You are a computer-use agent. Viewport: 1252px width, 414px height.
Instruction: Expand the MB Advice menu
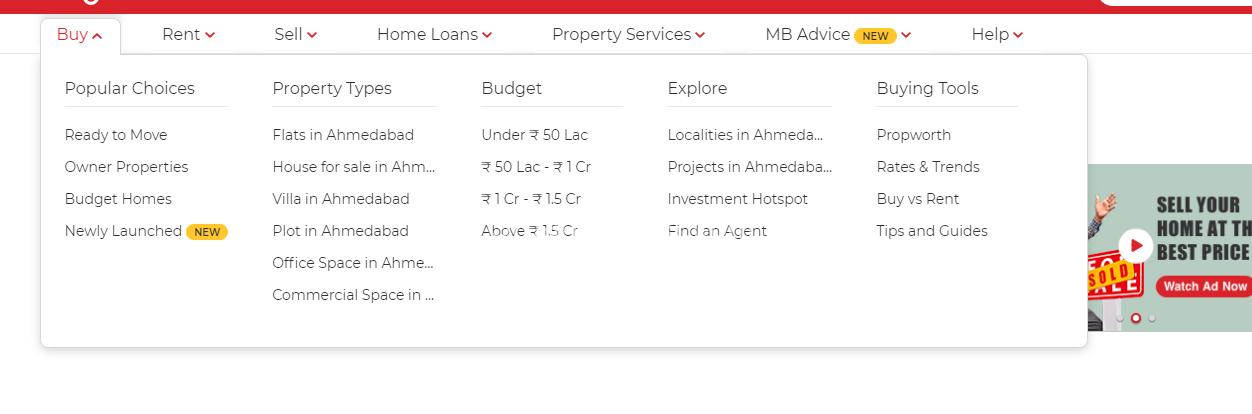coord(837,35)
